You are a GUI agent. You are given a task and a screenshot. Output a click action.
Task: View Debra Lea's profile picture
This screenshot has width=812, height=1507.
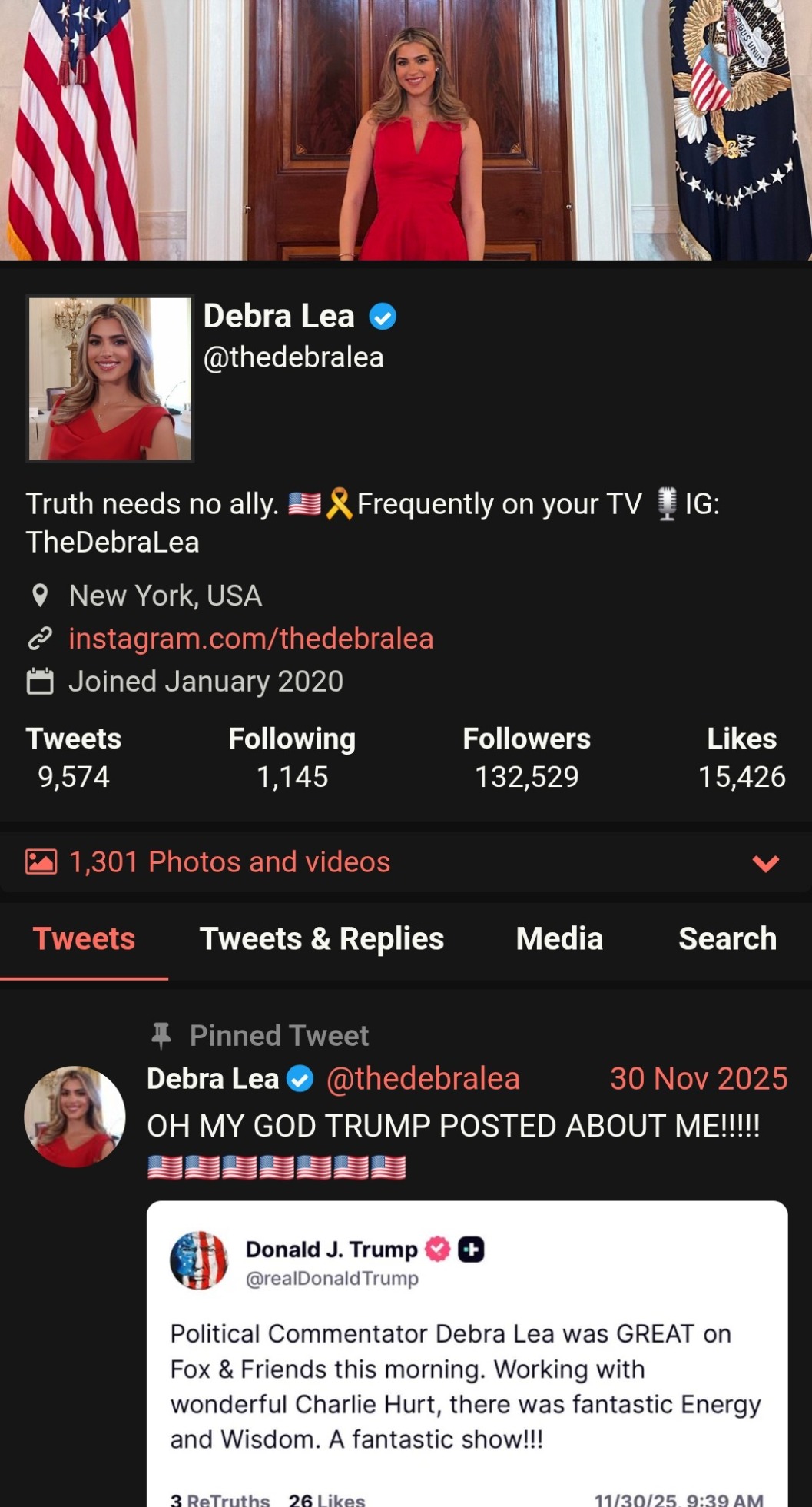pos(110,379)
